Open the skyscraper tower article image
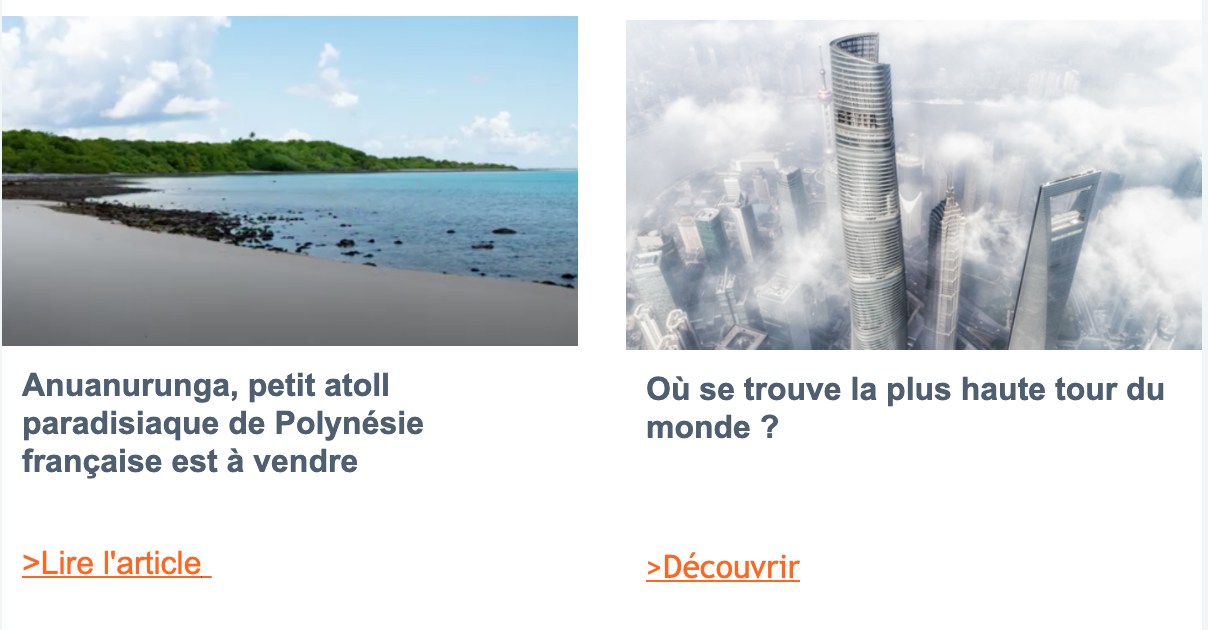Viewport: 1208px width, 630px height. [913, 185]
